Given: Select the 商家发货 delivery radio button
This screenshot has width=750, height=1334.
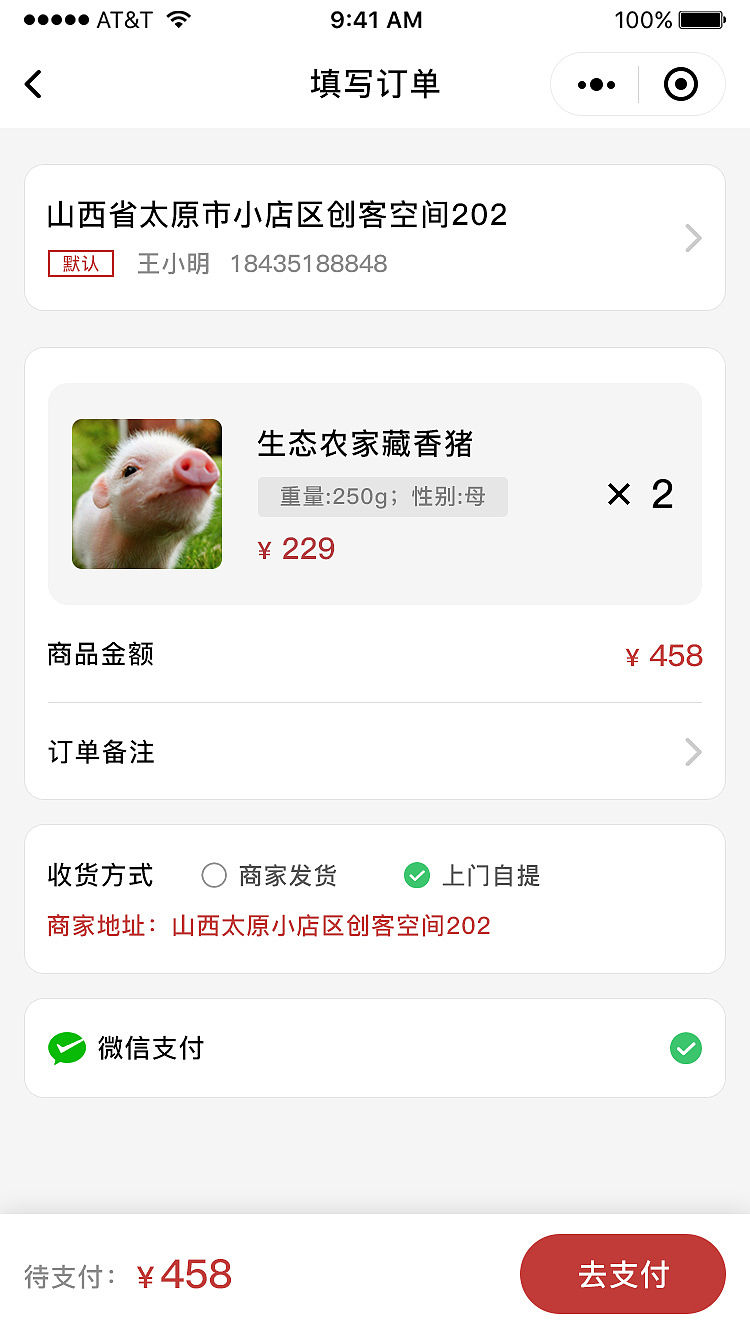Looking at the screenshot, I should (x=214, y=875).
